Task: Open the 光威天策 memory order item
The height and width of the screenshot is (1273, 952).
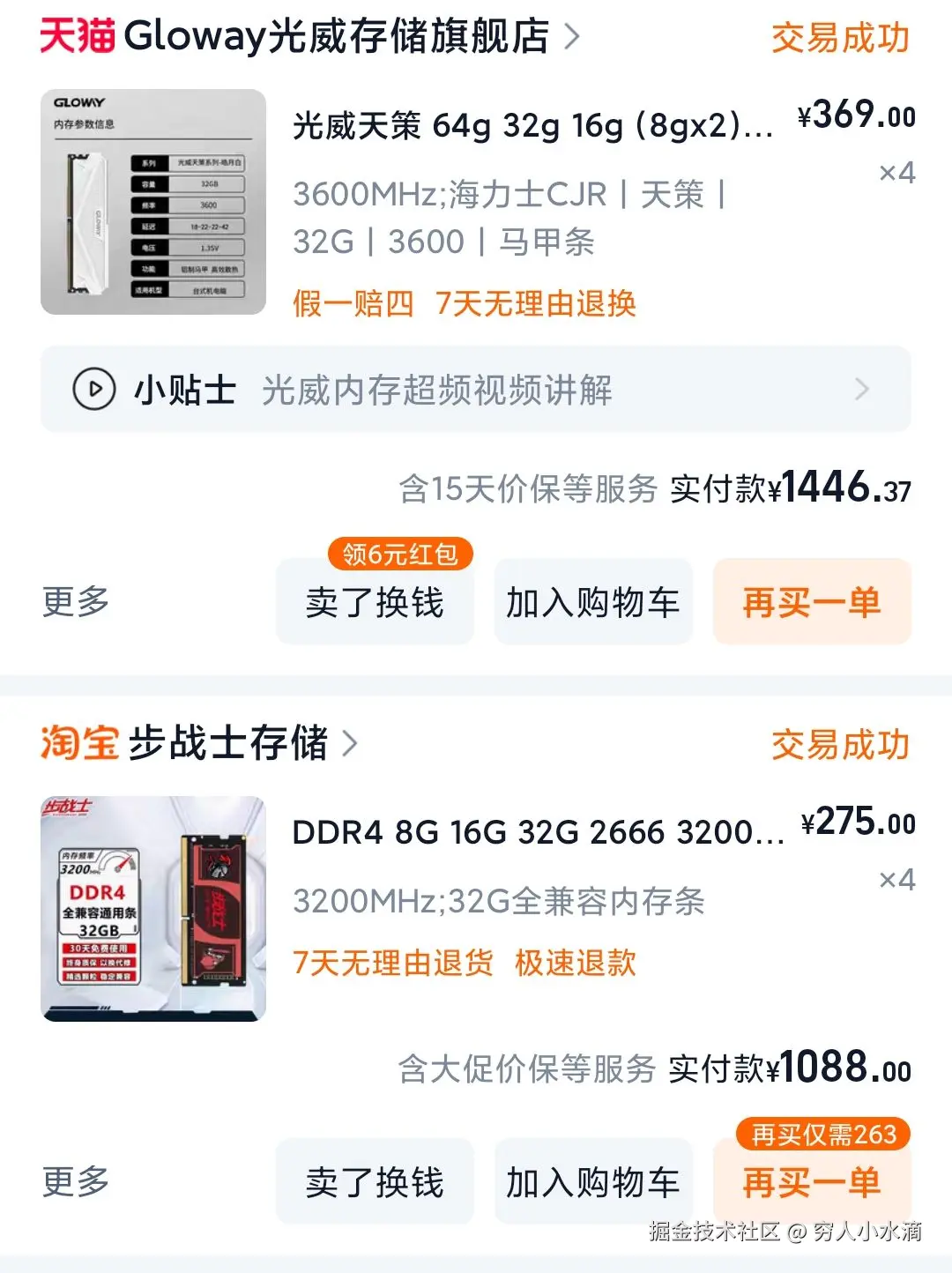Action: 532,126
